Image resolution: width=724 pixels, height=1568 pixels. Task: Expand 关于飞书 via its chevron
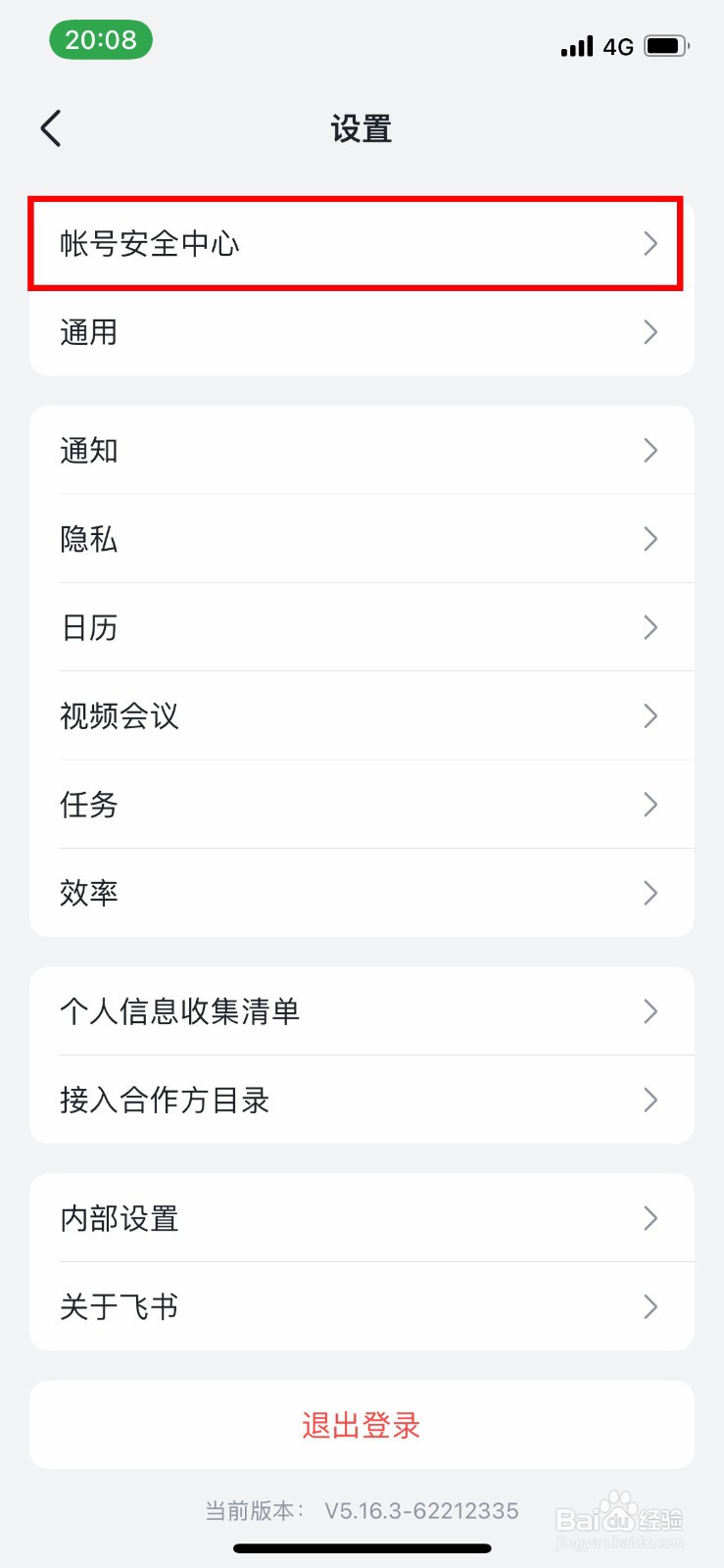[x=651, y=1305]
